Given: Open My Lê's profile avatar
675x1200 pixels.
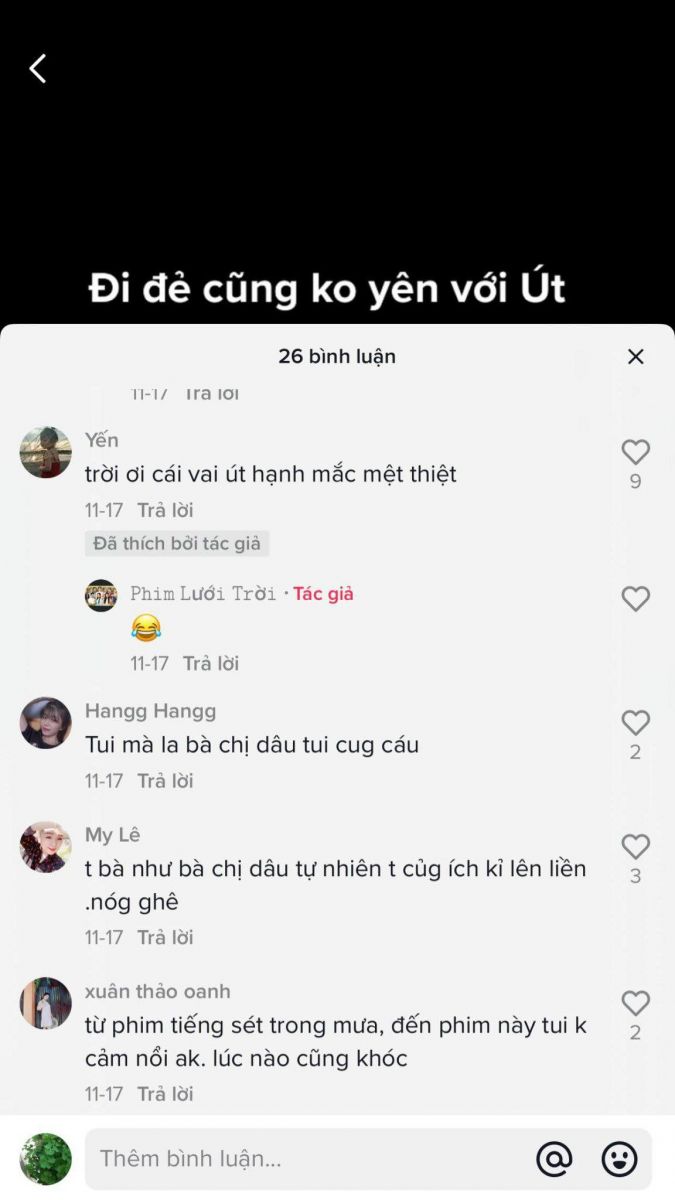Looking at the screenshot, I should coord(46,847).
